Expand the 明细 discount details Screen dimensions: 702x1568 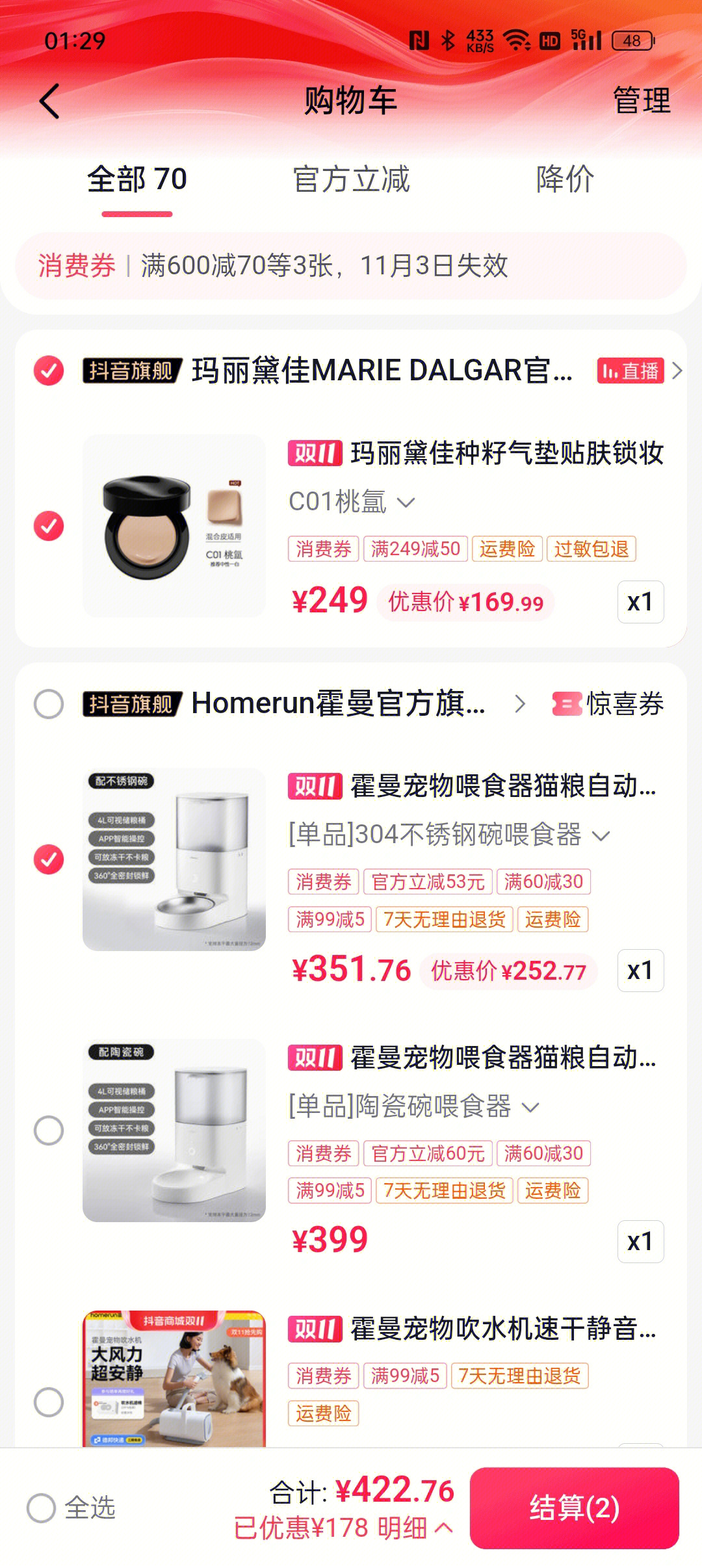pyautogui.click(x=415, y=1528)
